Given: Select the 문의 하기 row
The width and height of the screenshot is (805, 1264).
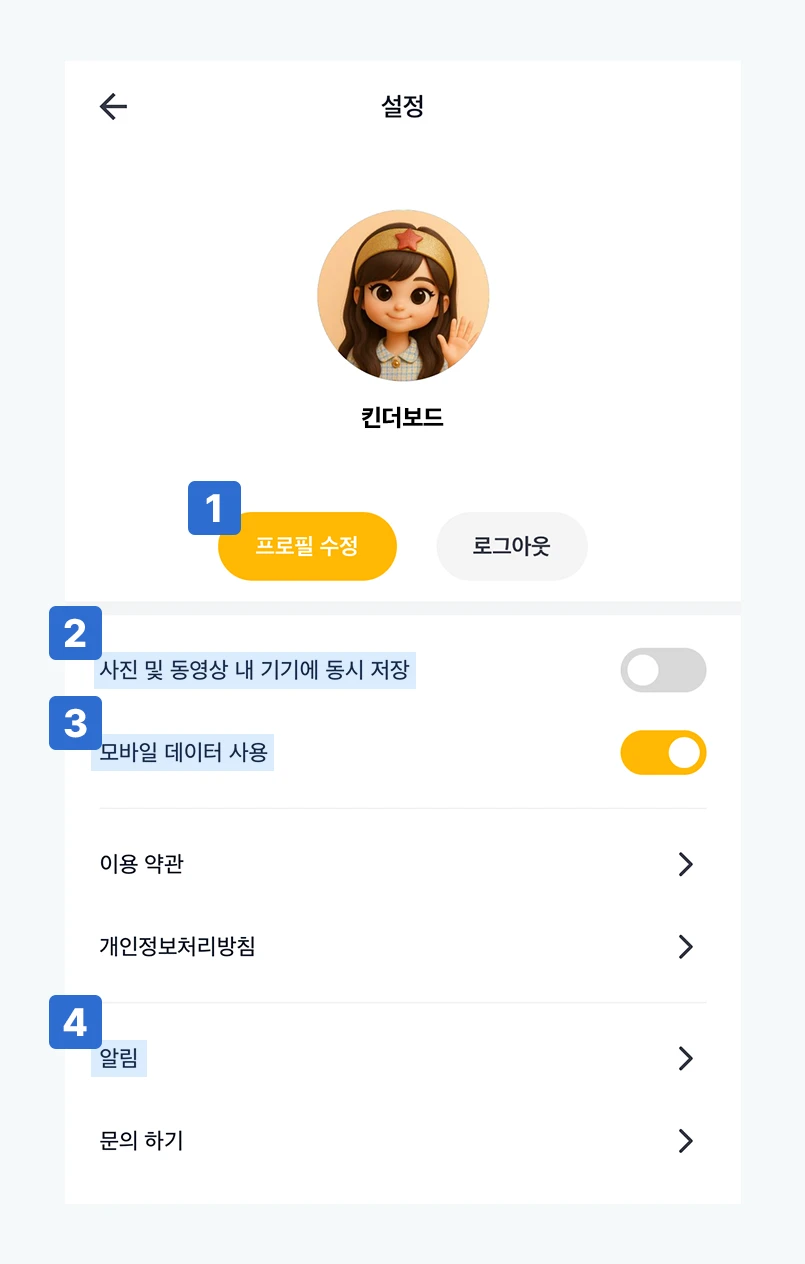Looking at the screenshot, I should [400, 1141].
